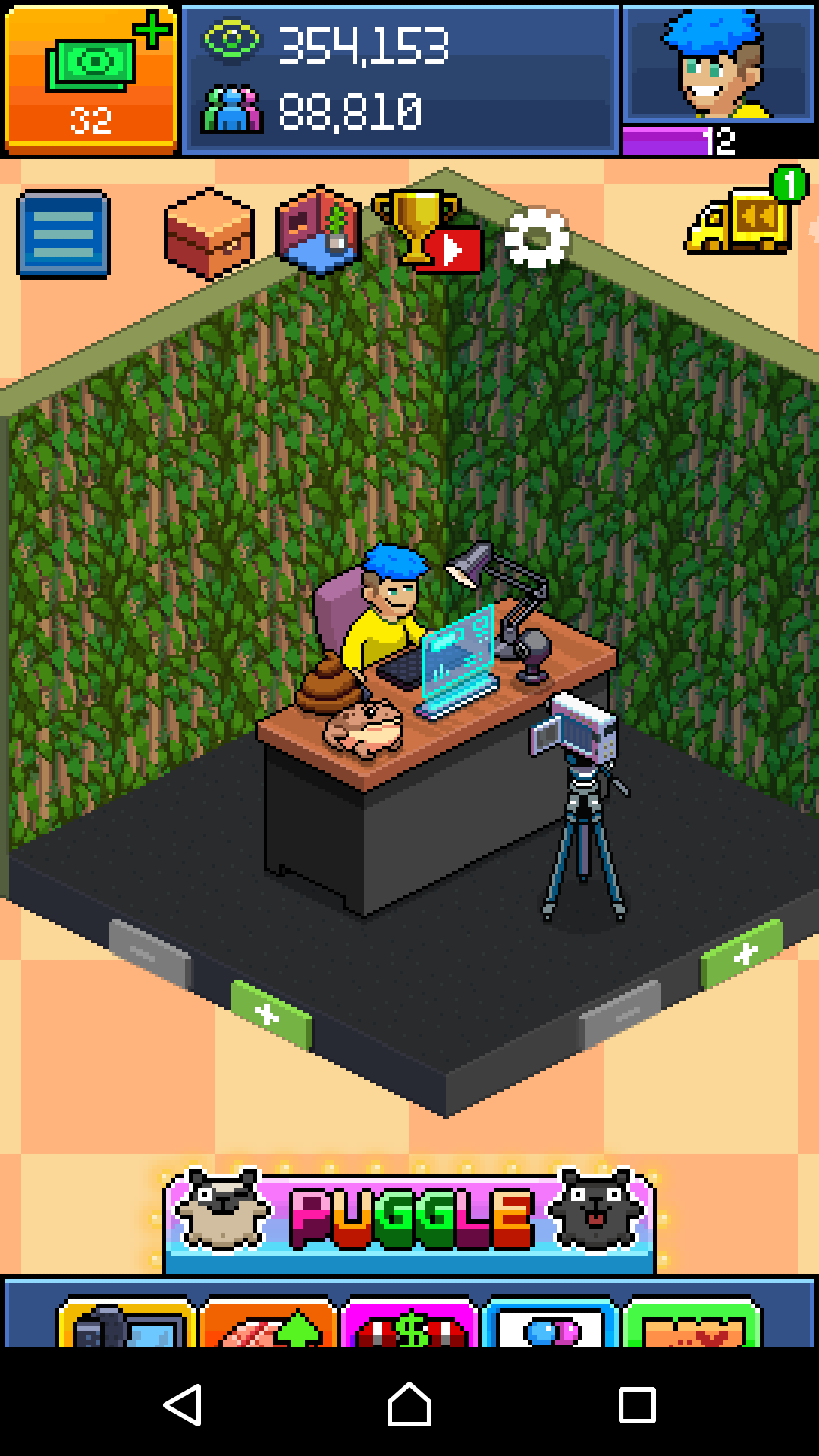Image resolution: width=819 pixels, height=1456 pixels.
Task: Open the camera video tab in bottom bar
Action: [x=127, y=1323]
